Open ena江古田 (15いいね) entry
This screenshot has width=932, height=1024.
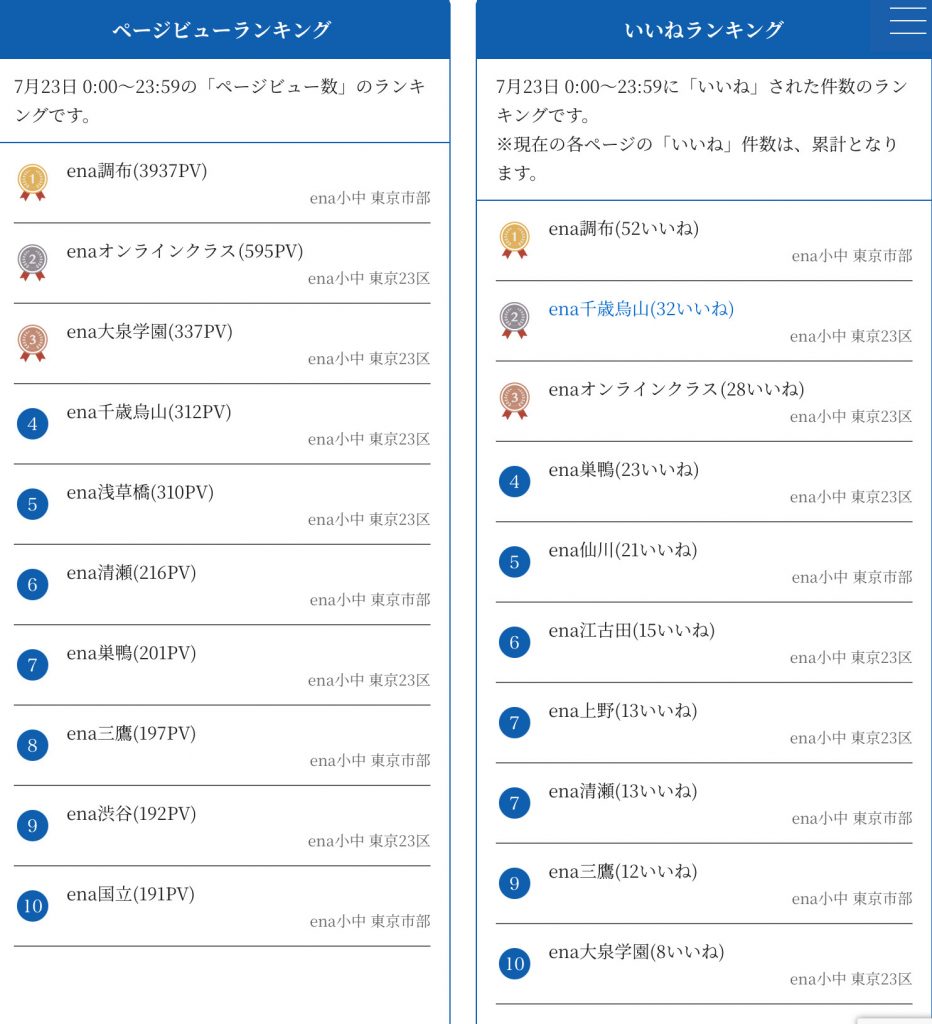[632, 631]
